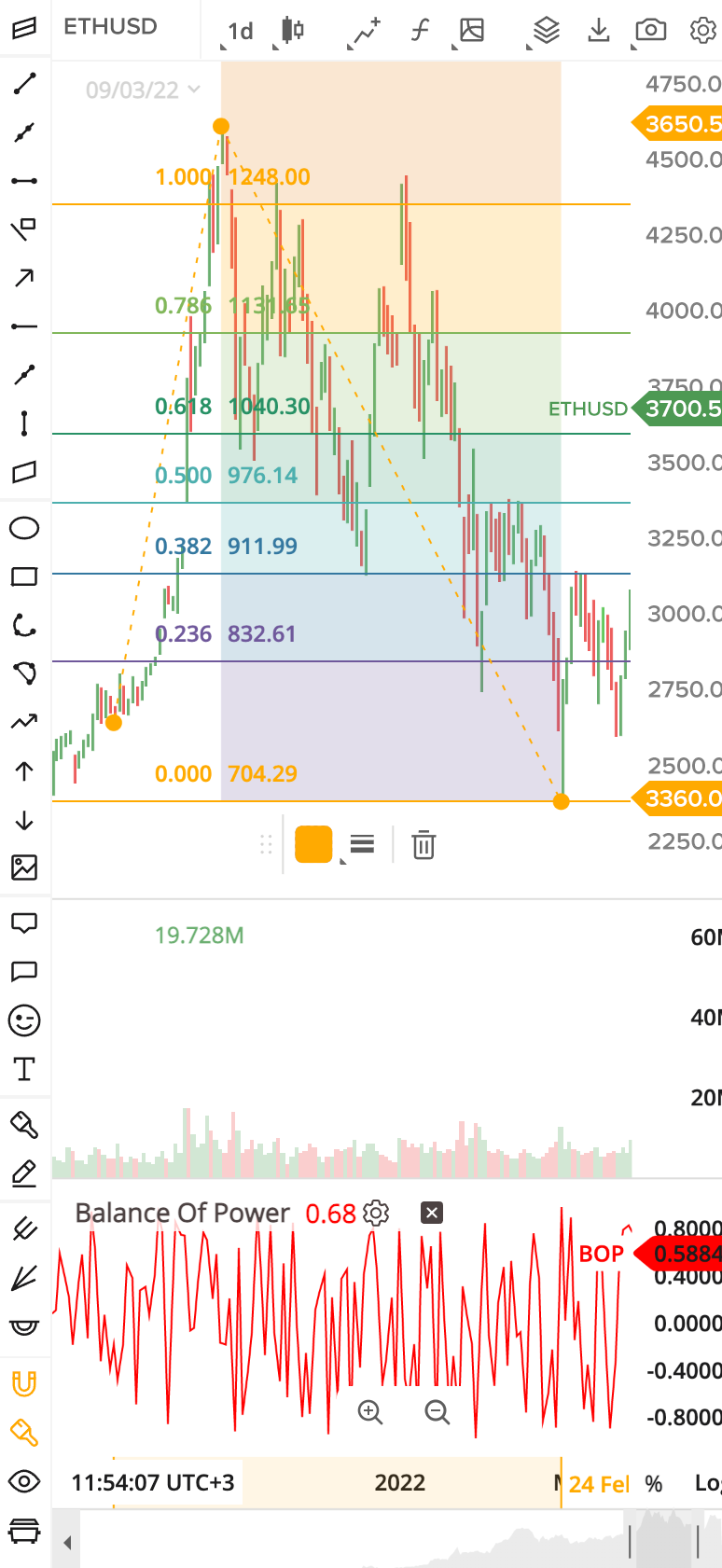This screenshot has height=1568, width=722.
Task: Open the candlestick chart type menu
Action: click(292, 31)
